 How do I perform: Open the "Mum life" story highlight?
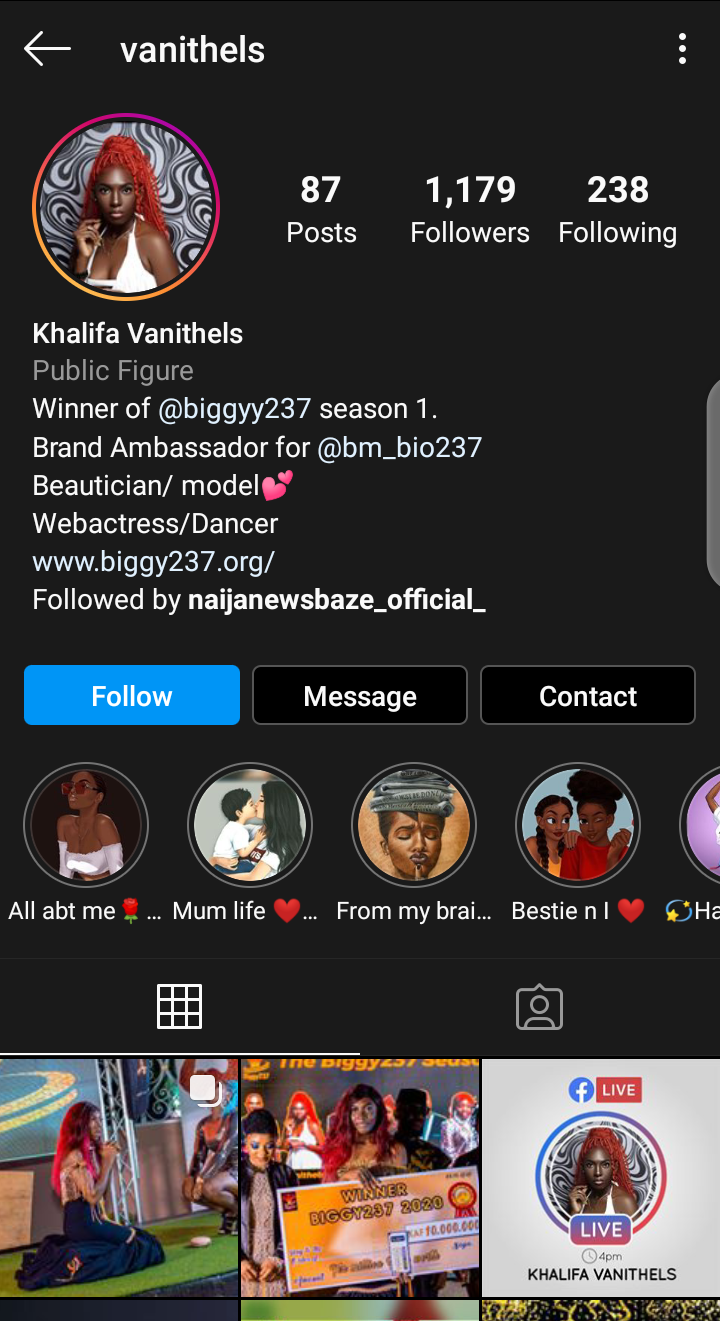click(250, 826)
